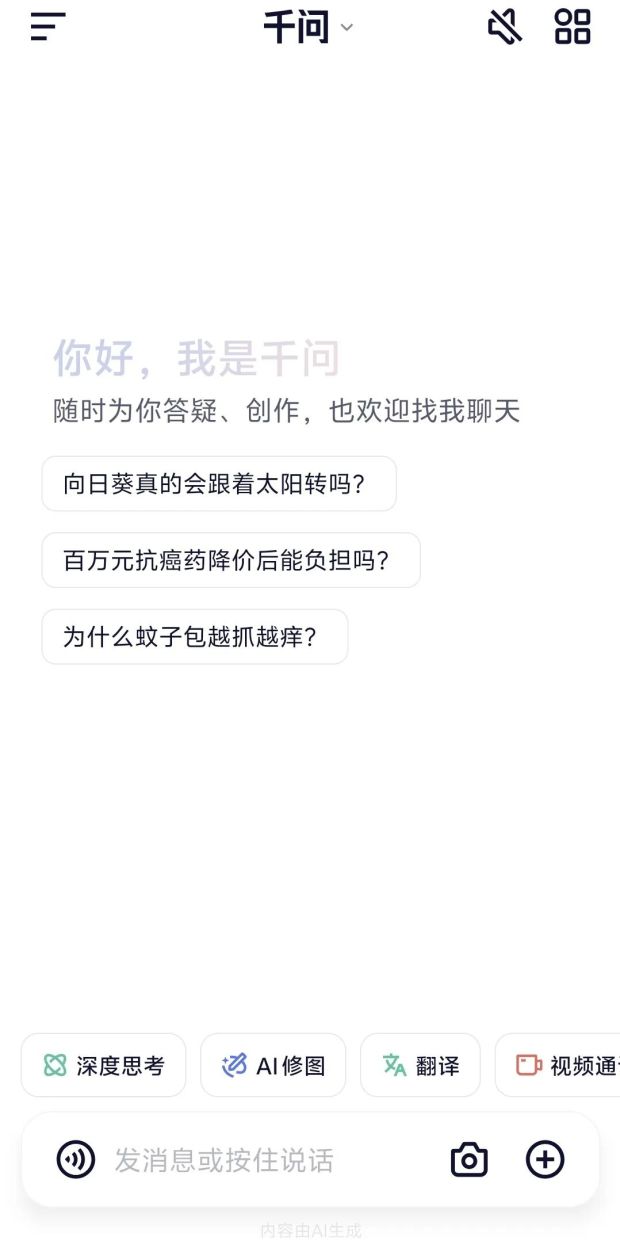This screenshot has width=620, height=1252.
Task: Tap the voice input icon
Action: tap(76, 1160)
